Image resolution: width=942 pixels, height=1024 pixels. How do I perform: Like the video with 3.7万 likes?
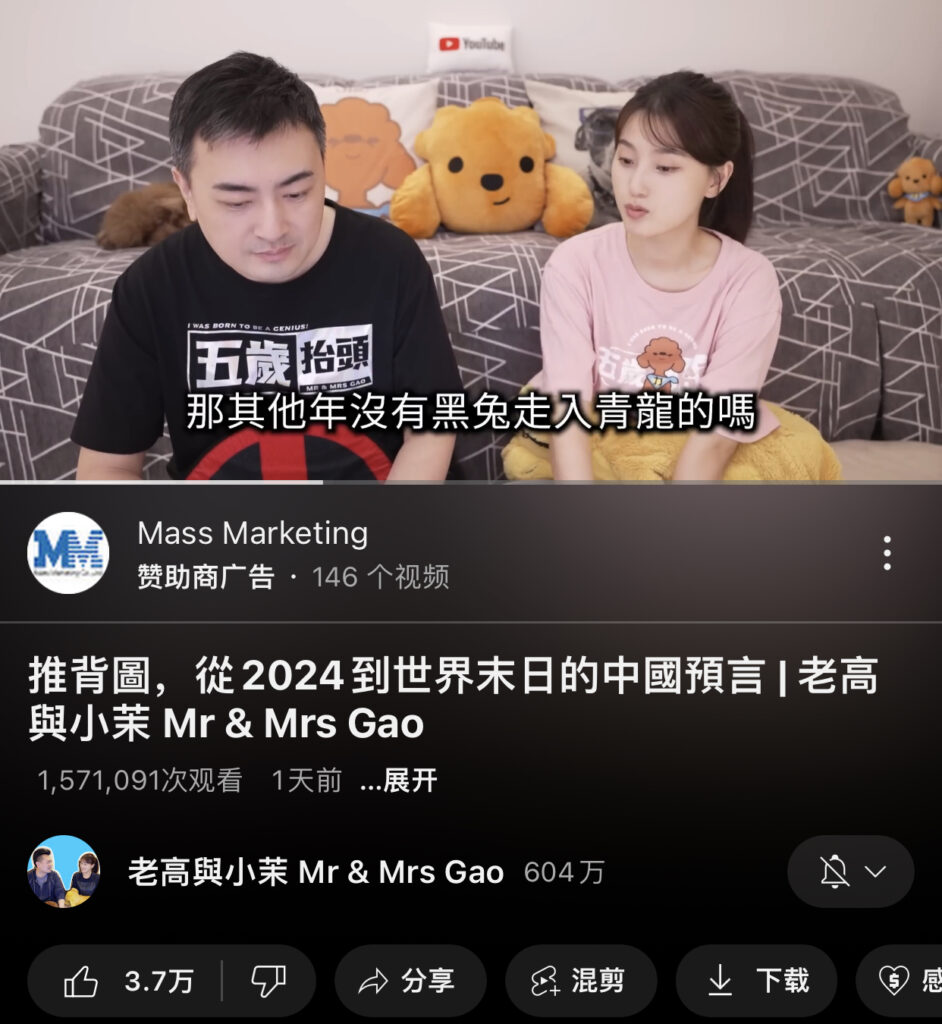[129, 981]
